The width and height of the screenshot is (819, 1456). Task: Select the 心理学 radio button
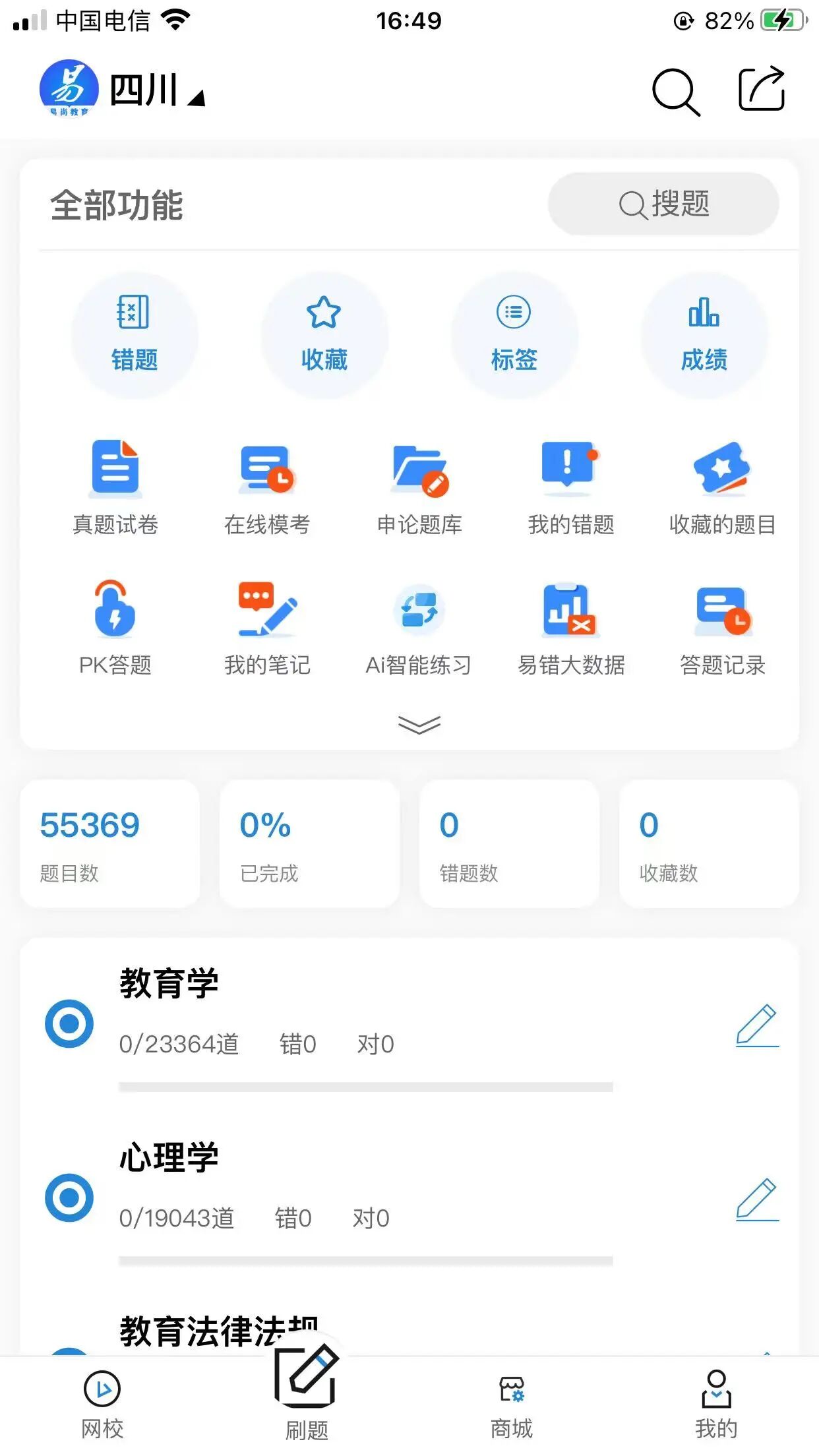[69, 1198]
